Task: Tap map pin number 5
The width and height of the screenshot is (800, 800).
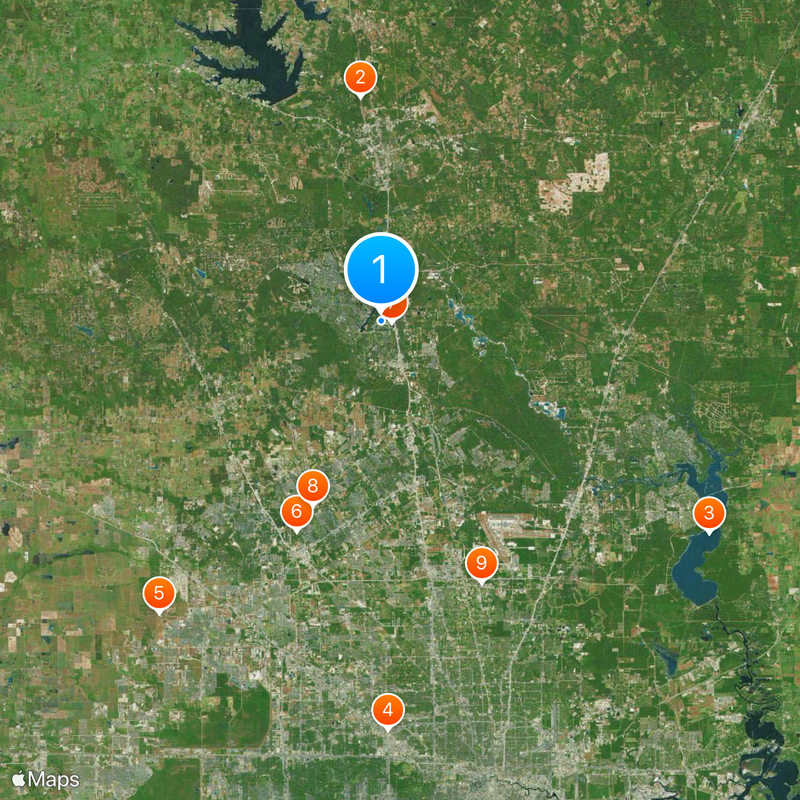Action: pos(158,593)
